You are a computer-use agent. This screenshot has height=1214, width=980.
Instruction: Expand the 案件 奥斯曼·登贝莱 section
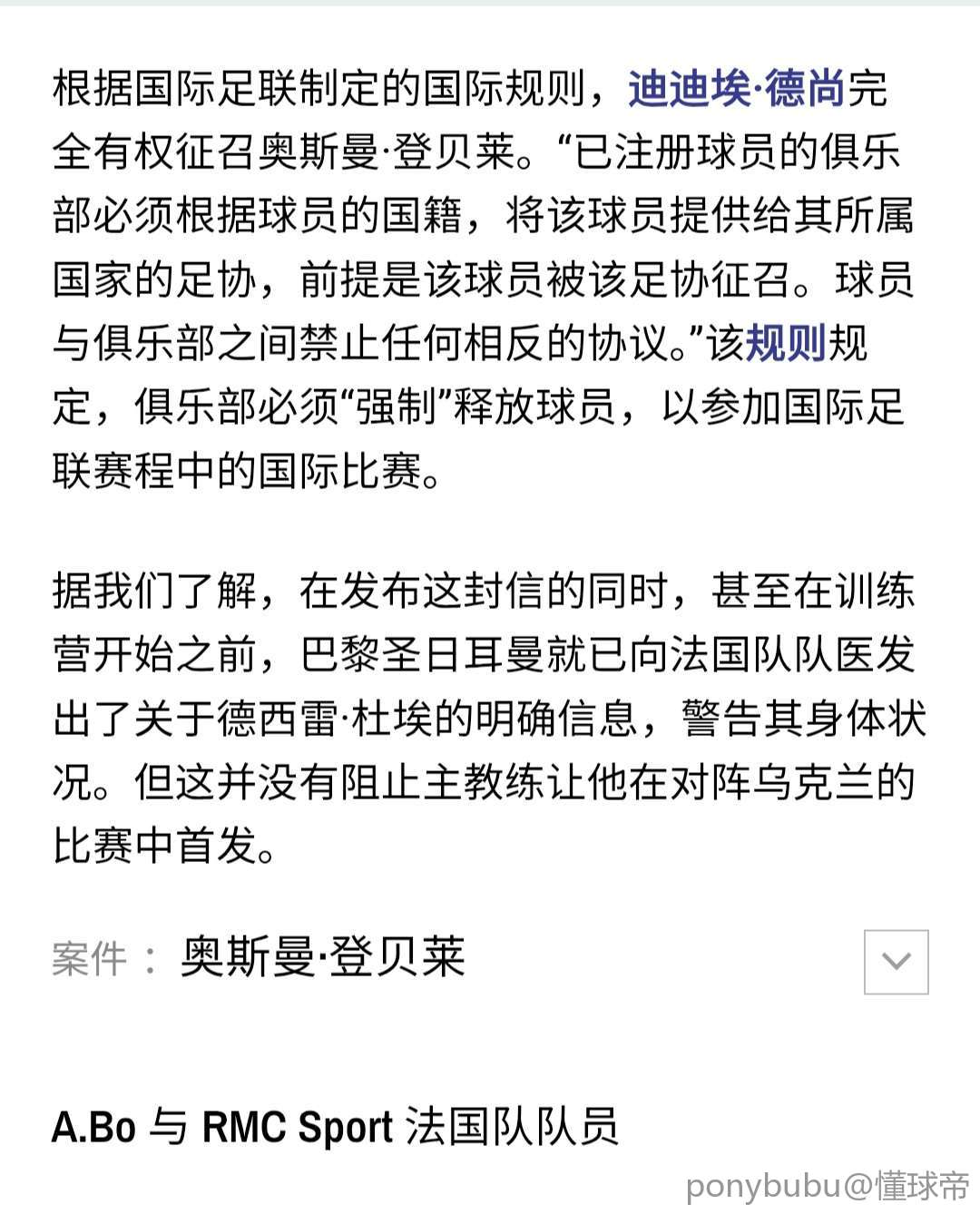click(896, 961)
